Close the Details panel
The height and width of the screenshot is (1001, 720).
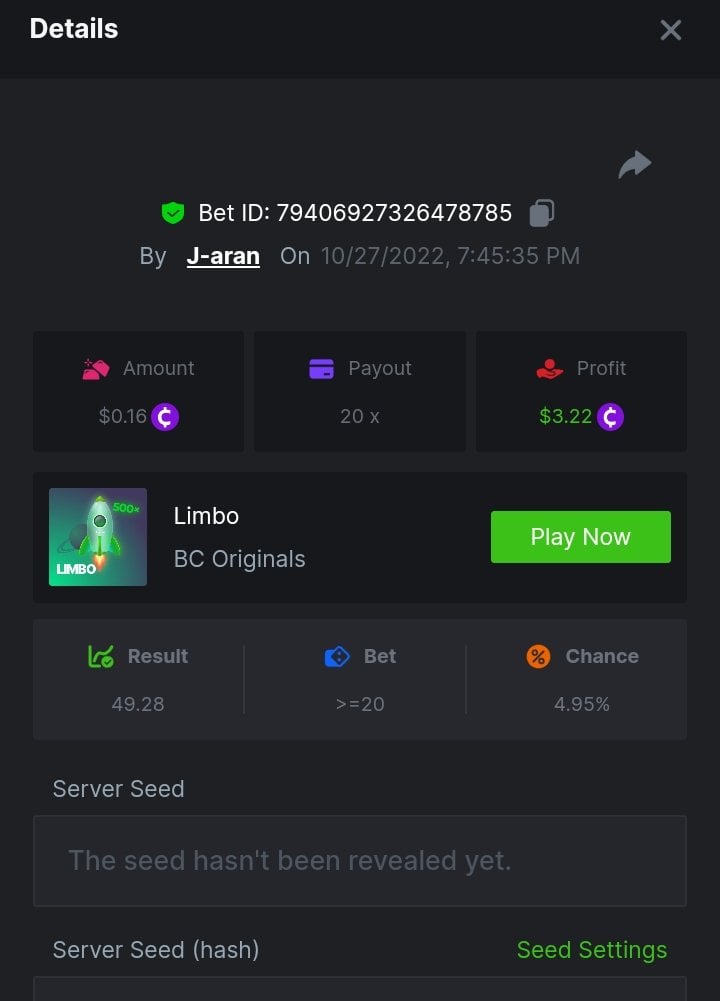pos(671,30)
